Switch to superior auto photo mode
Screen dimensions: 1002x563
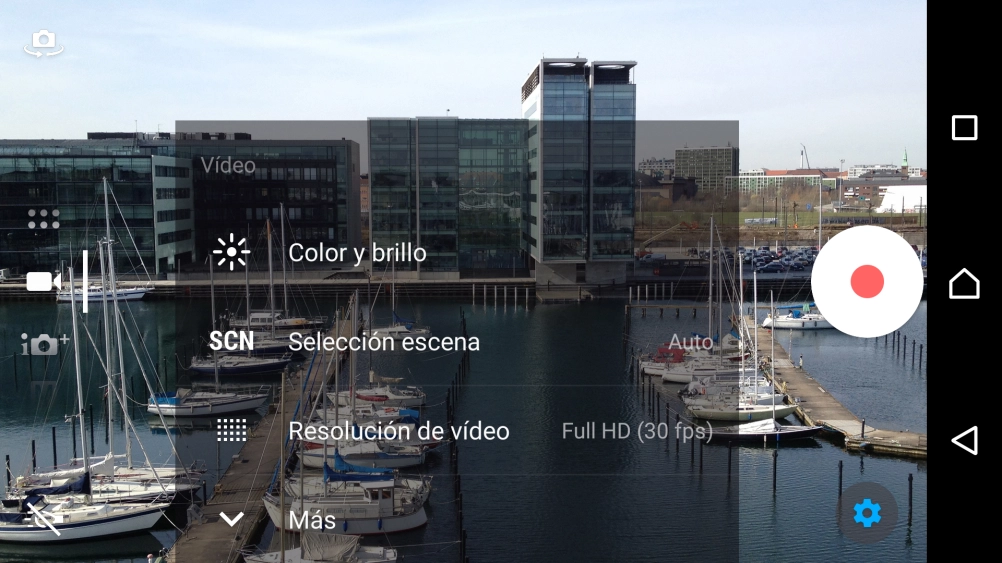[x=44, y=344]
